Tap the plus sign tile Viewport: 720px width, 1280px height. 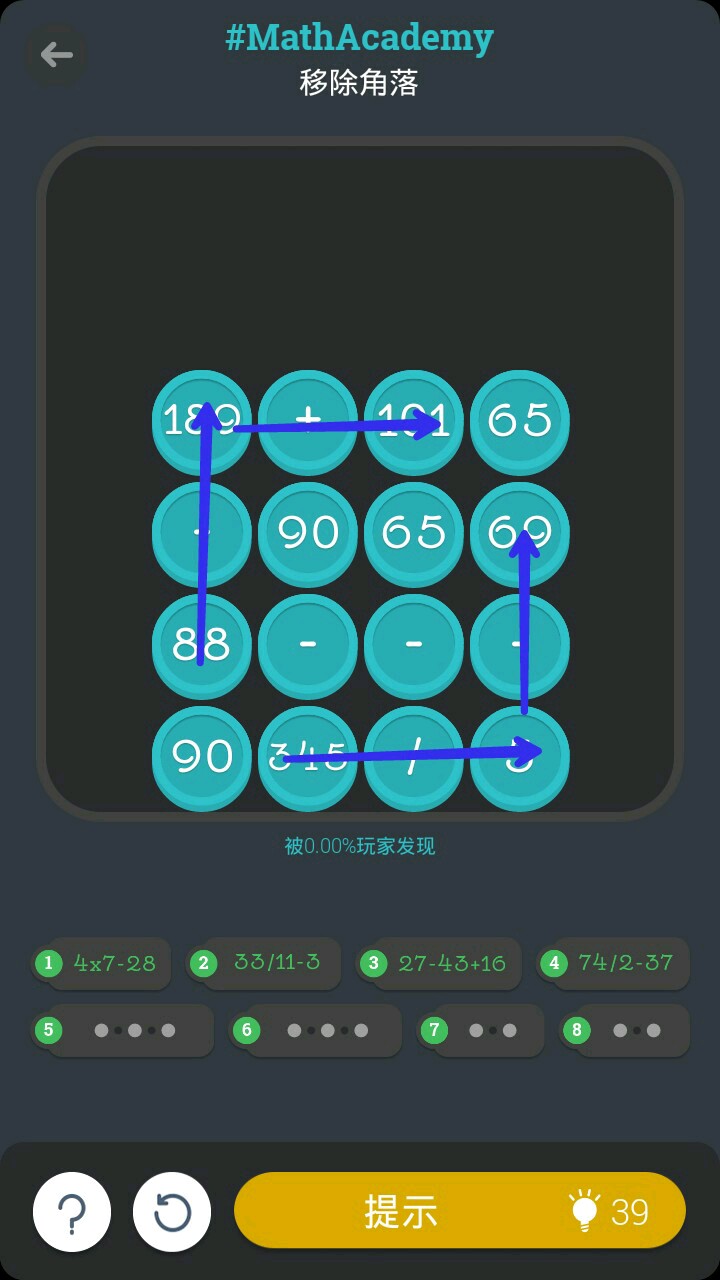point(308,420)
